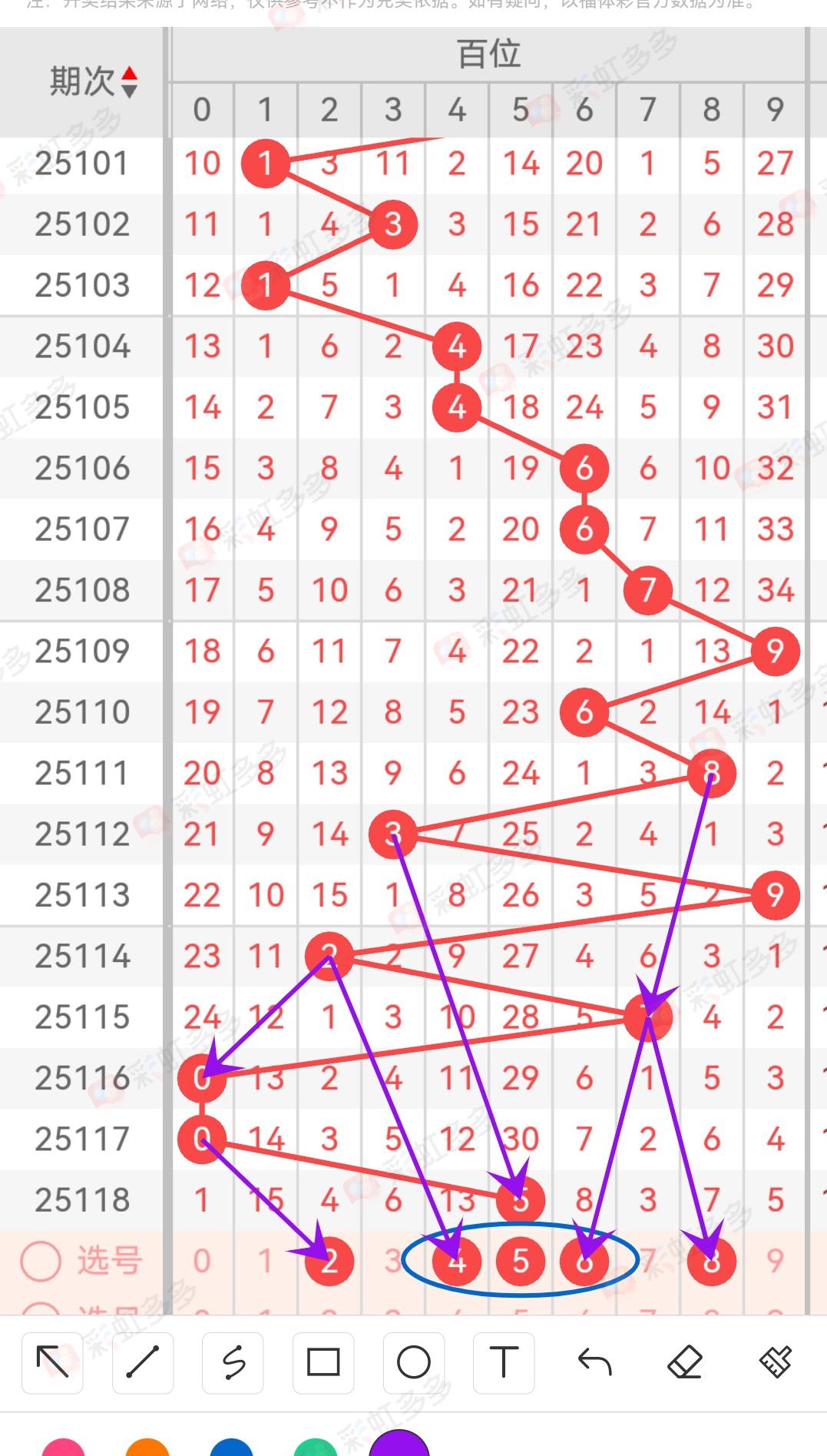This screenshot has height=1456, width=827.
Task: Select number 3 in 选号 row
Action: click(x=392, y=1261)
